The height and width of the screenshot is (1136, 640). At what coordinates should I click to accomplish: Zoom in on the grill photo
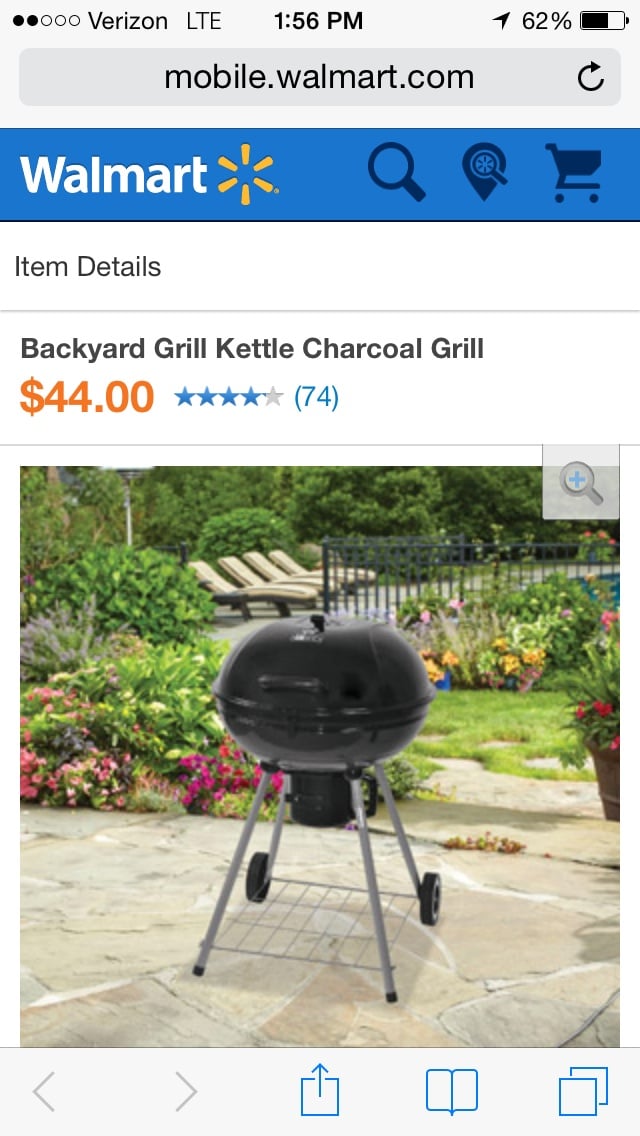pos(580,483)
